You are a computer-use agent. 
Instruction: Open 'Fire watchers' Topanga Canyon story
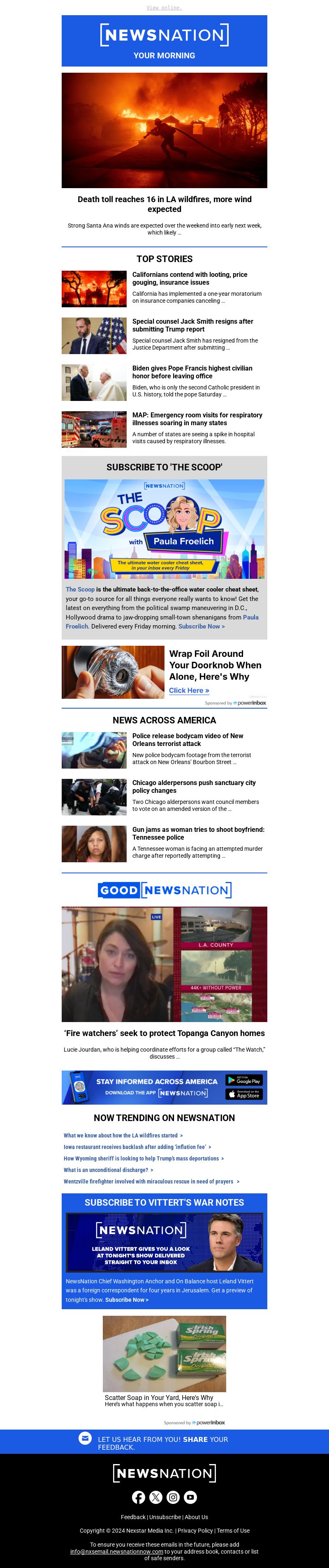164,1033
